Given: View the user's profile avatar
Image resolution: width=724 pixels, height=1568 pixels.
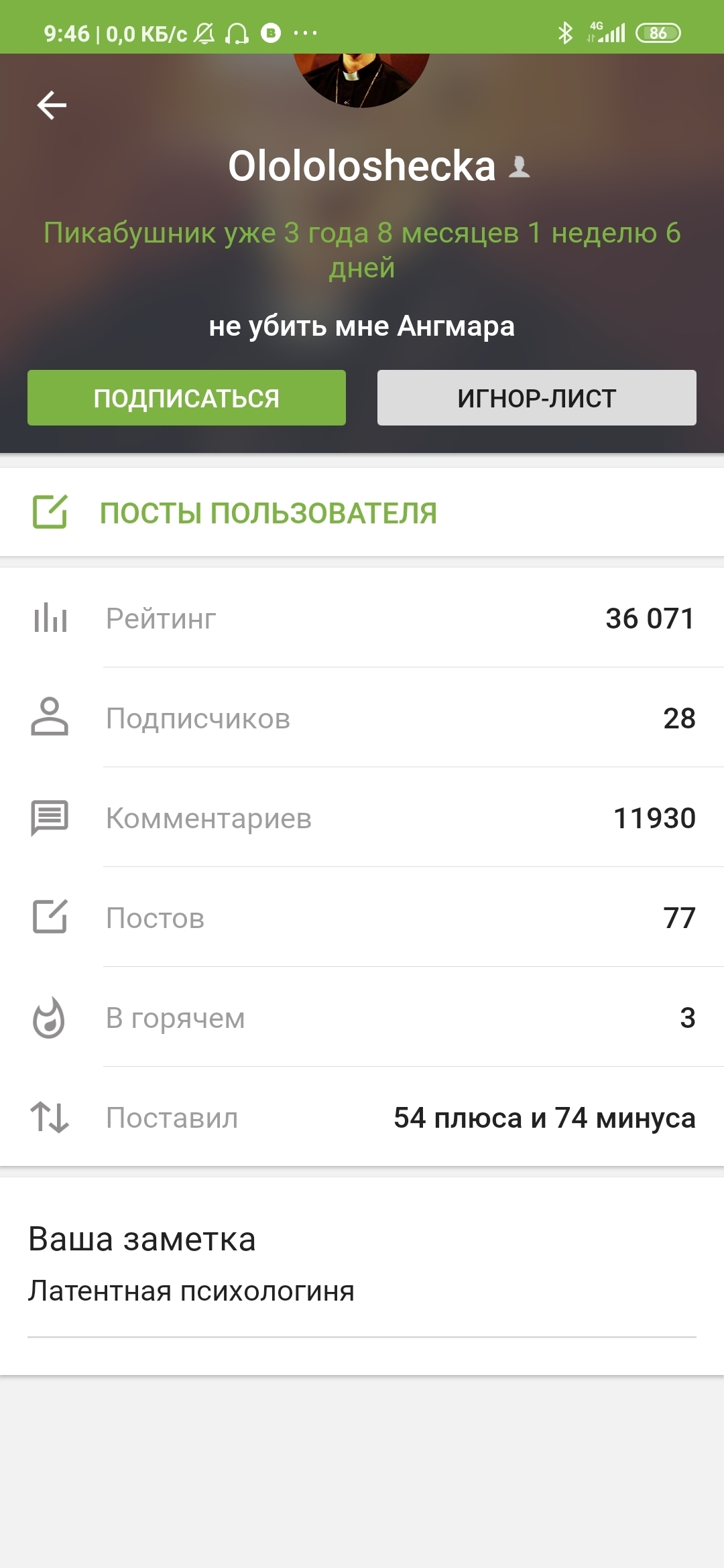Looking at the screenshot, I should click(362, 78).
